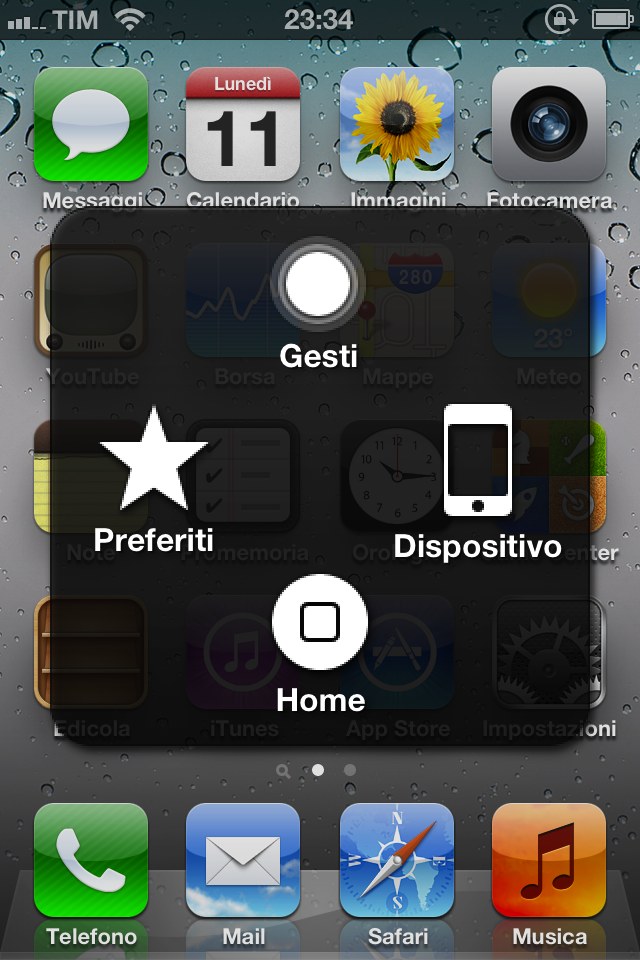Open the Gesti option in AssistiveTouch menu
Screen dimensions: 640x960
click(x=318, y=286)
